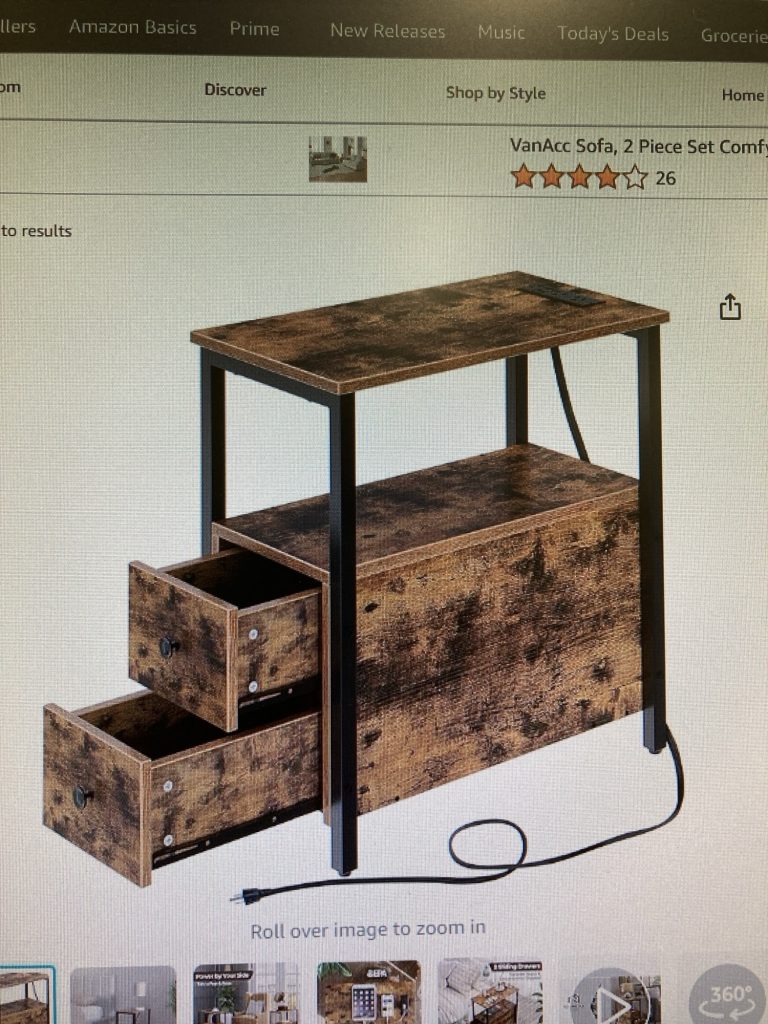
Task: Open the 360° product view
Action: 729,996
